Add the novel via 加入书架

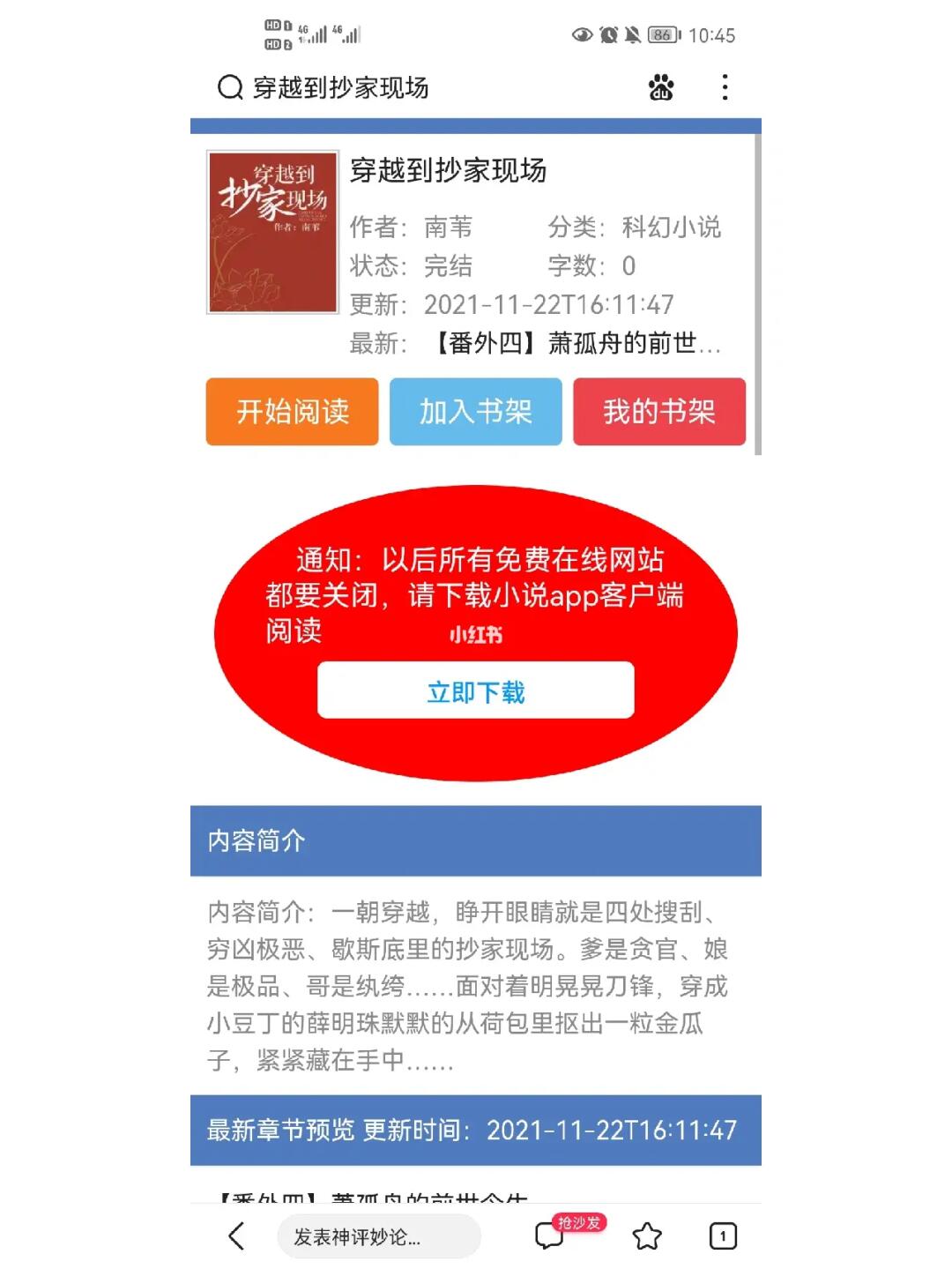click(475, 412)
